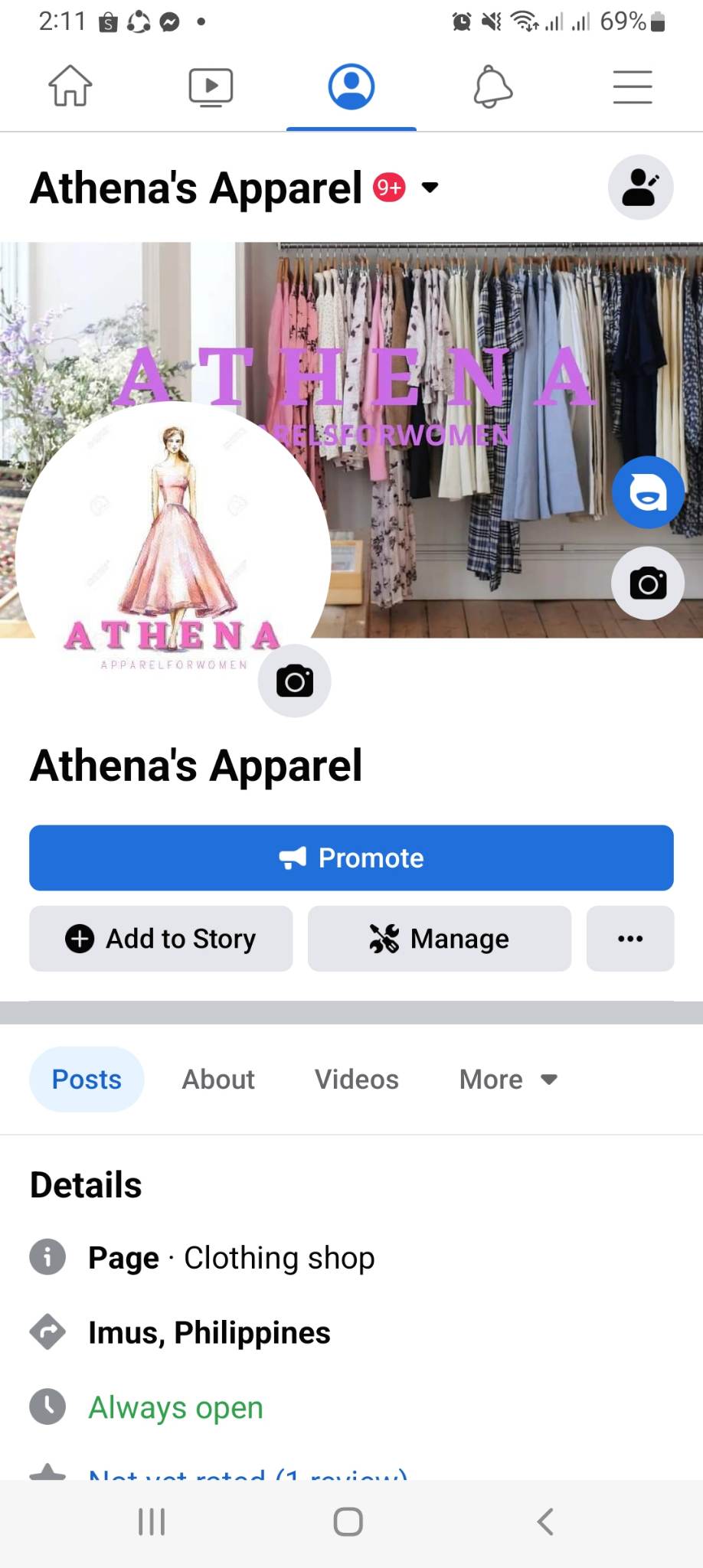Change profile picture with camera icon

click(295, 681)
